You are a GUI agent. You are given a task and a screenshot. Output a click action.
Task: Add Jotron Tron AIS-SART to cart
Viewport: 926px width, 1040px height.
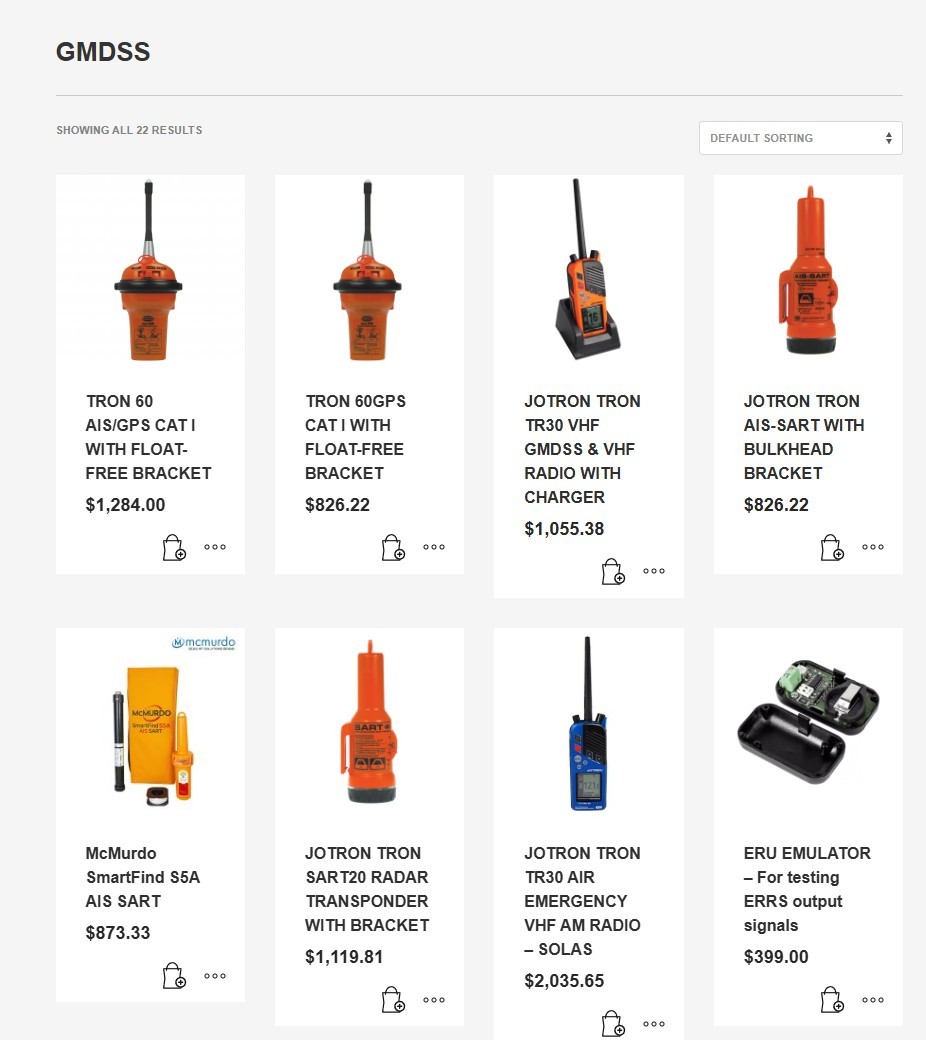click(832, 548)
